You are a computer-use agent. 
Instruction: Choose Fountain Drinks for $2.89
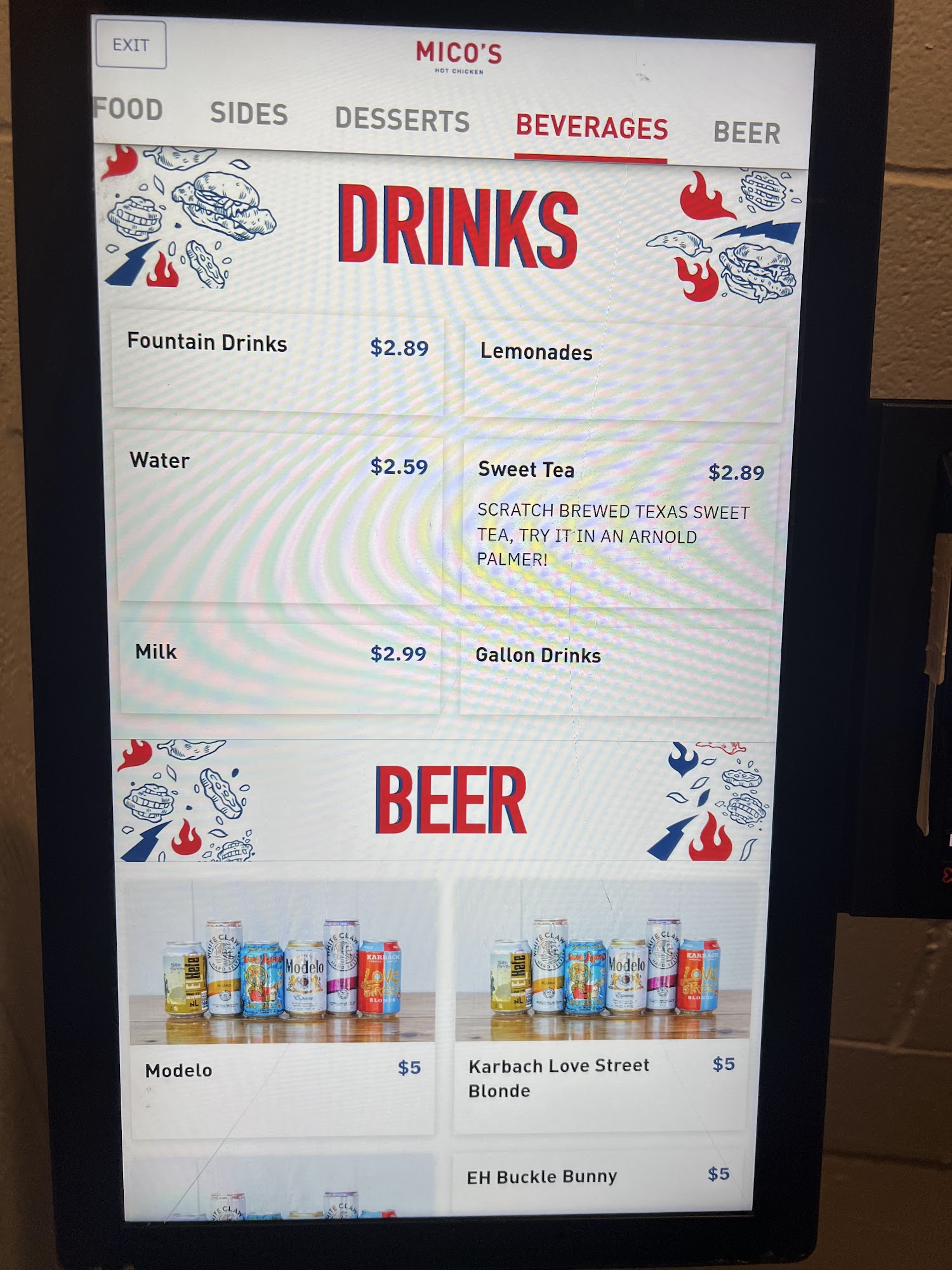[277, 360]
